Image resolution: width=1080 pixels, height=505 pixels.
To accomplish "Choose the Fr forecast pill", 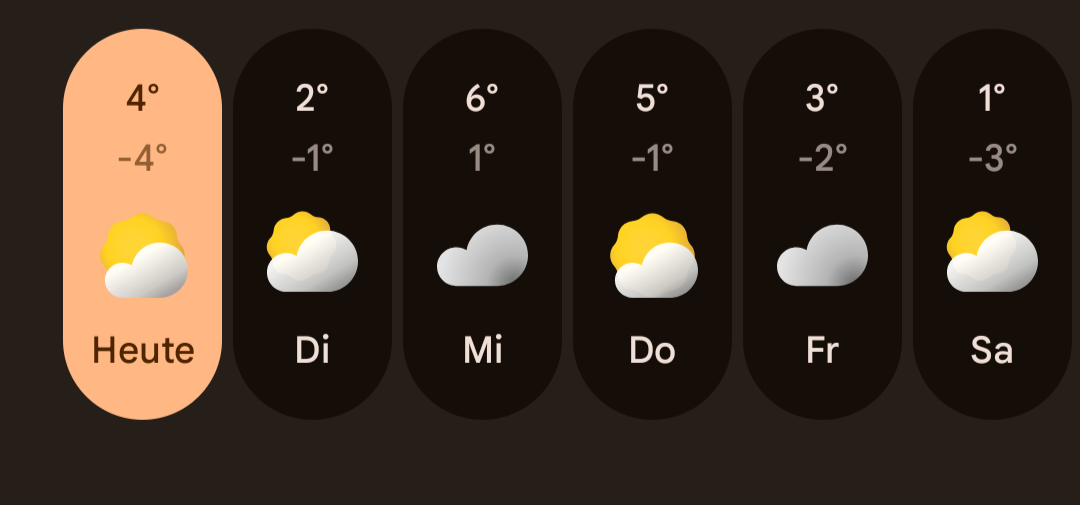I will [822, 225].
